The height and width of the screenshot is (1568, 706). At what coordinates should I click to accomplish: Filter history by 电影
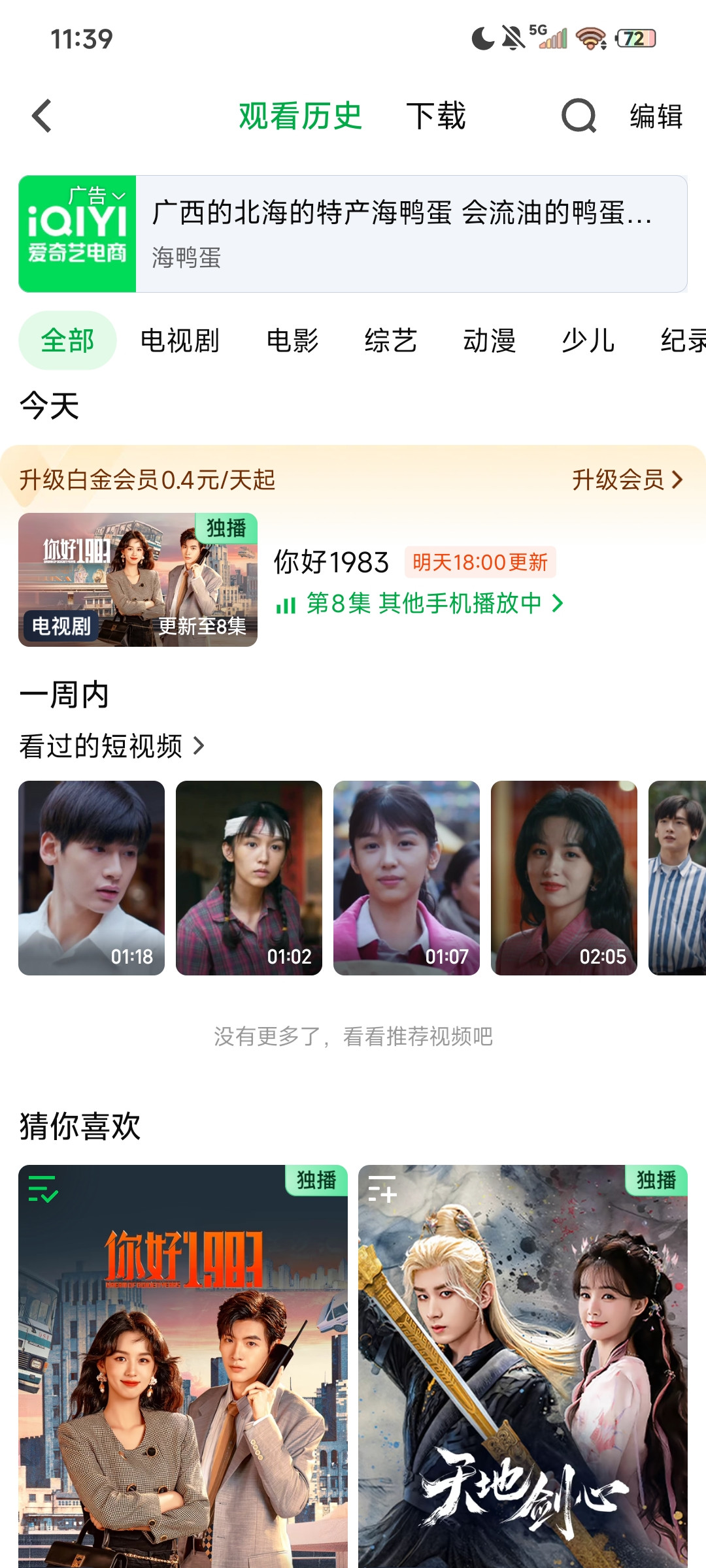click(x=292, y=341)
